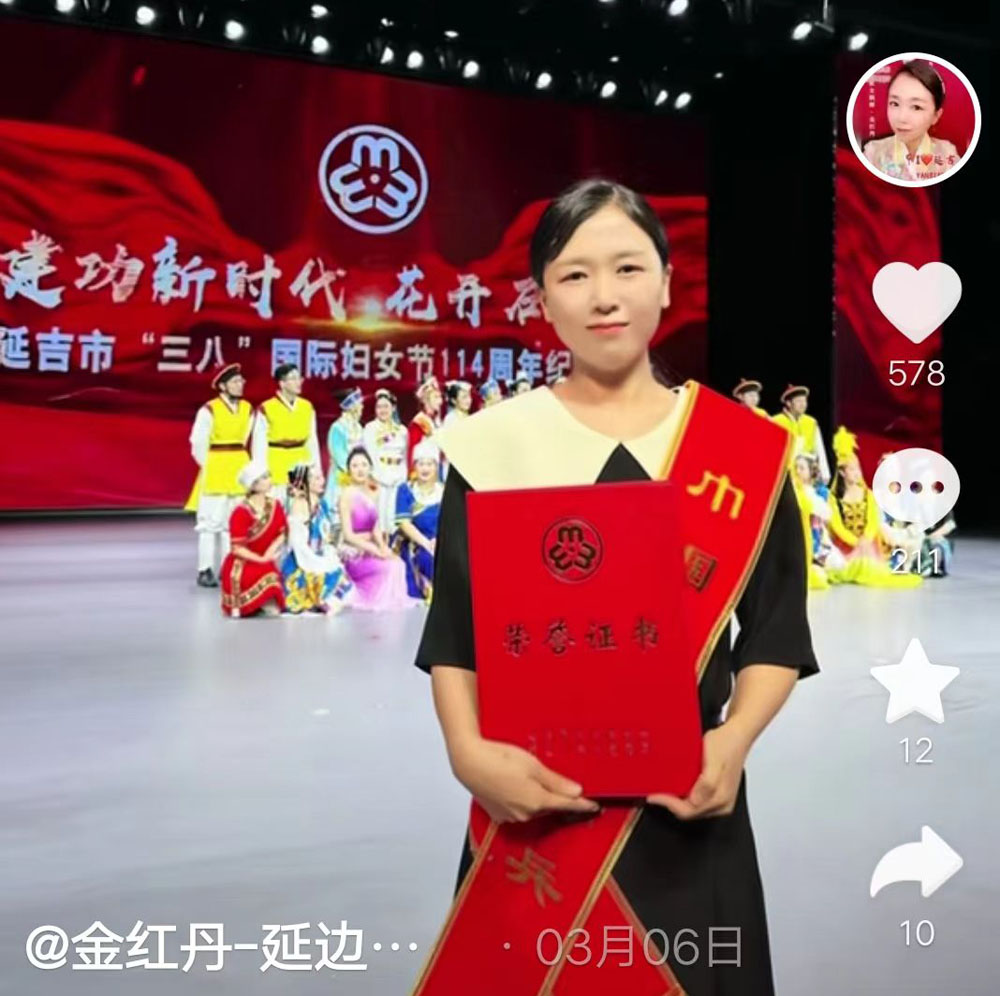This screenshot has height=996, width=1000.
Task: Like this video with the heart
Action: coord(916,302)
